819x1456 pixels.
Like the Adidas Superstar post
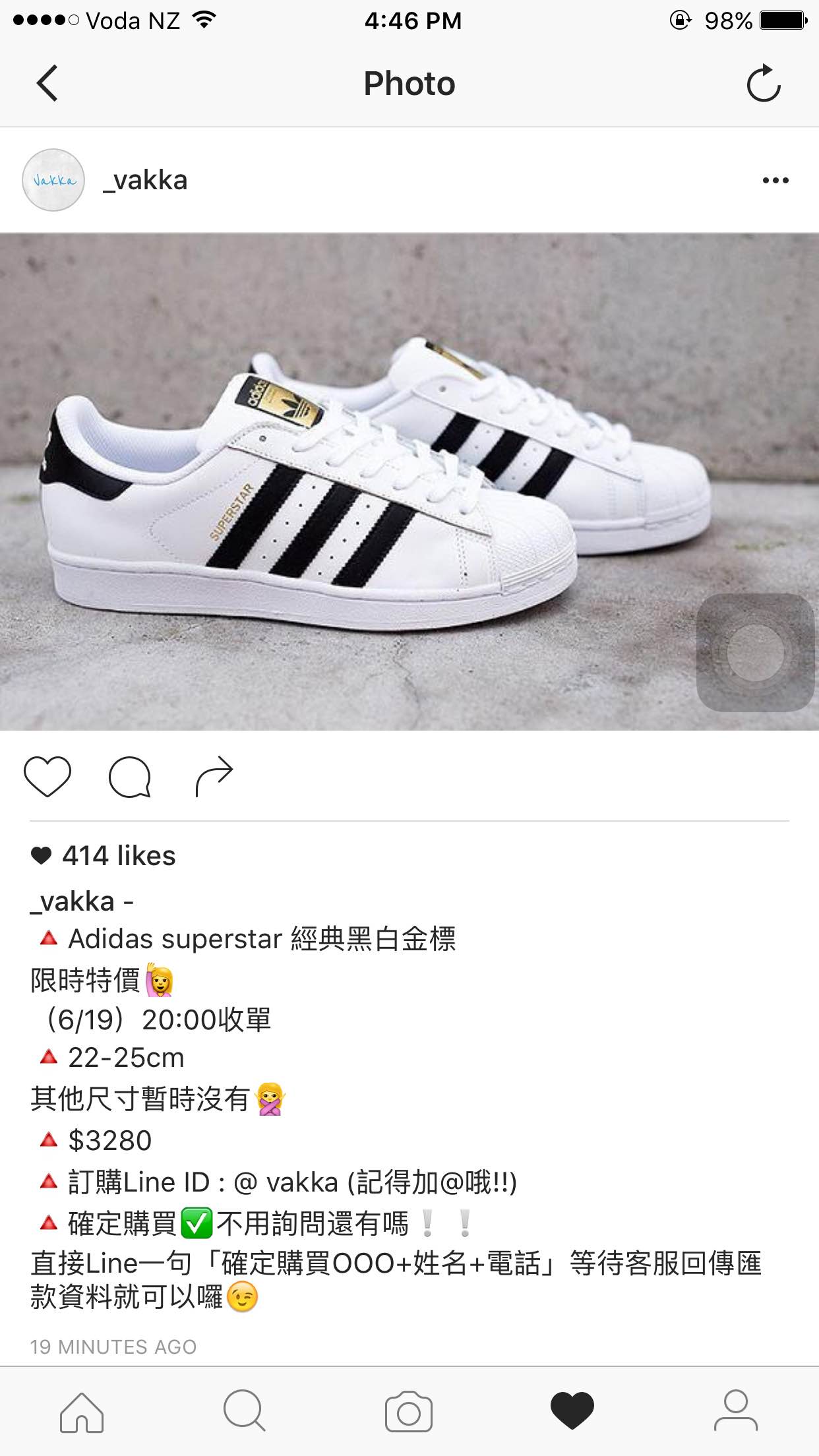(47, 776)
